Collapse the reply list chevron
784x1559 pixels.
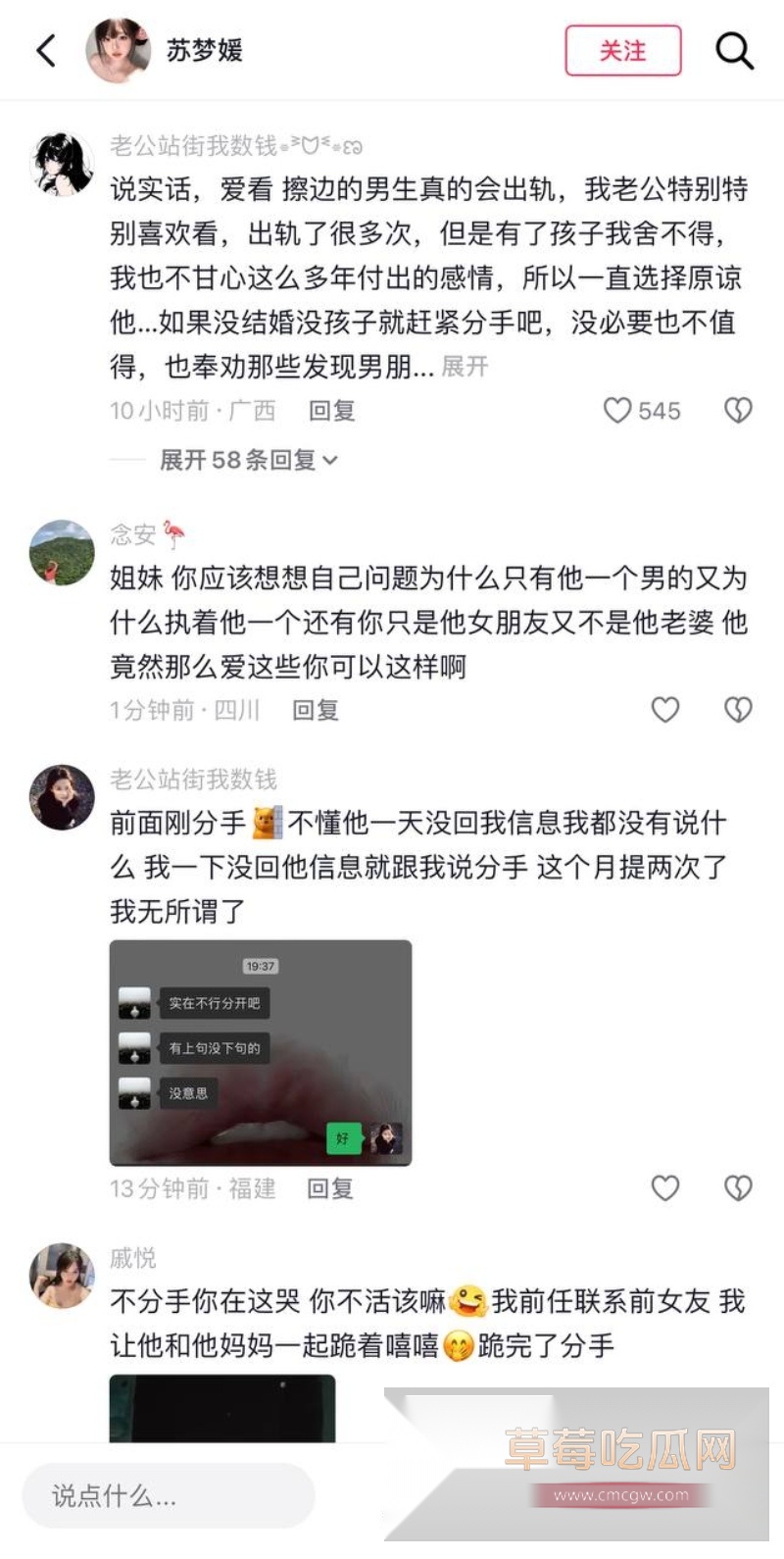point(330,461)
